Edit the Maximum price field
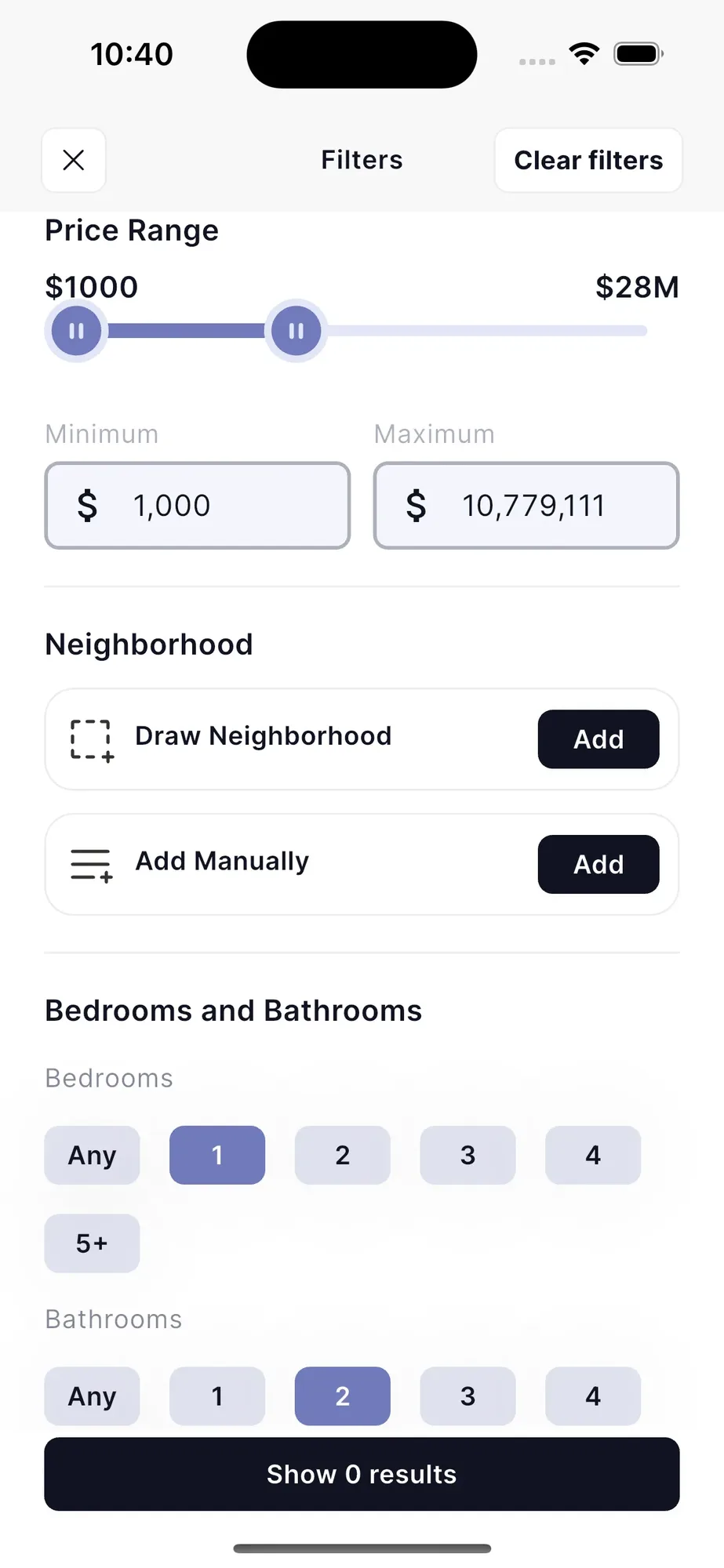This screenshot has height=1568, width=724. (526, 506)
